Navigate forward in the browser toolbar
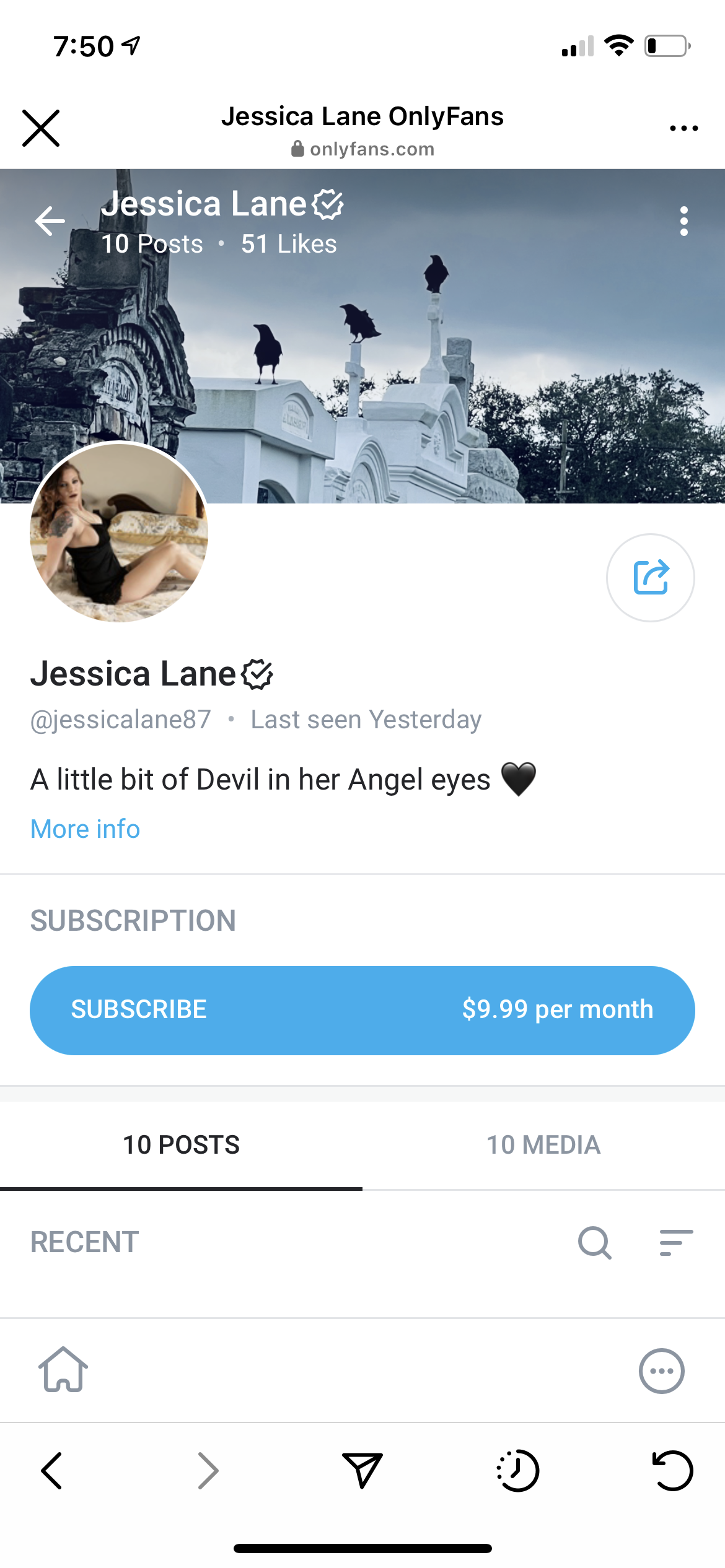 [x=208, y=1470]
